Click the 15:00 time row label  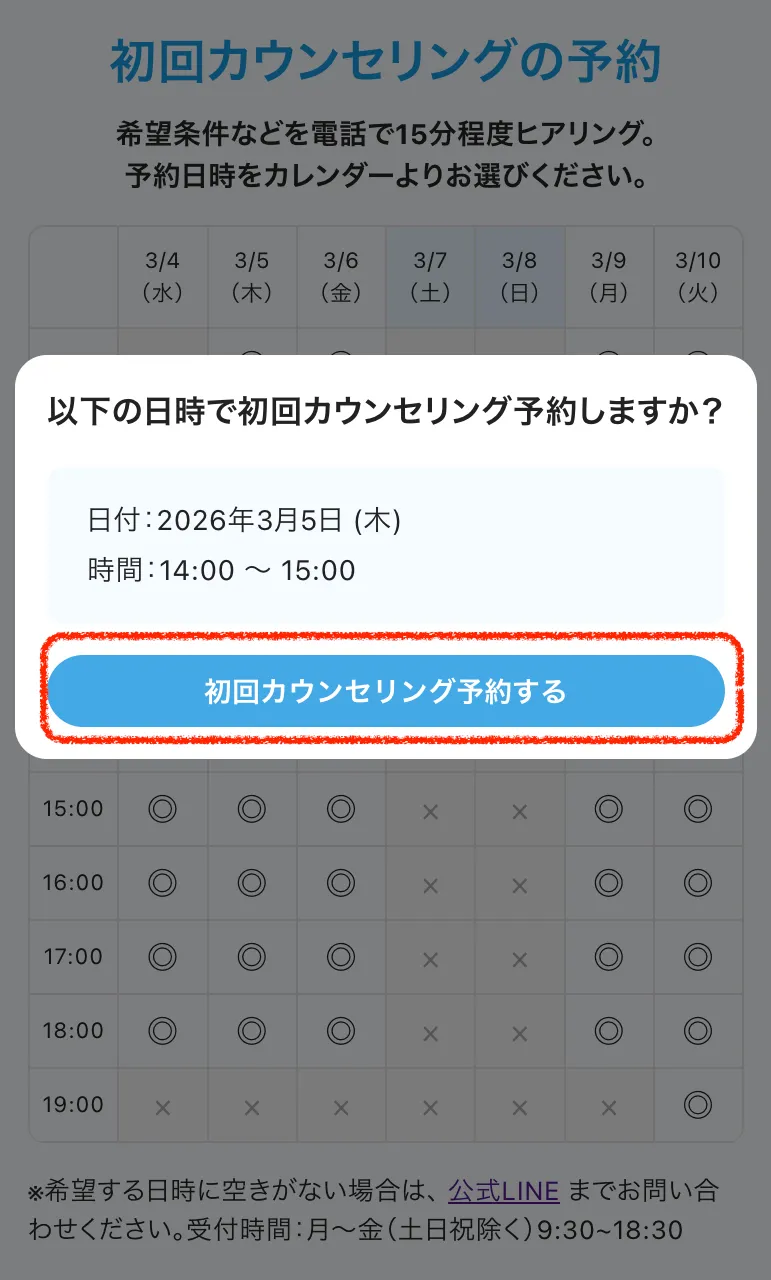[x=72, y=808]
